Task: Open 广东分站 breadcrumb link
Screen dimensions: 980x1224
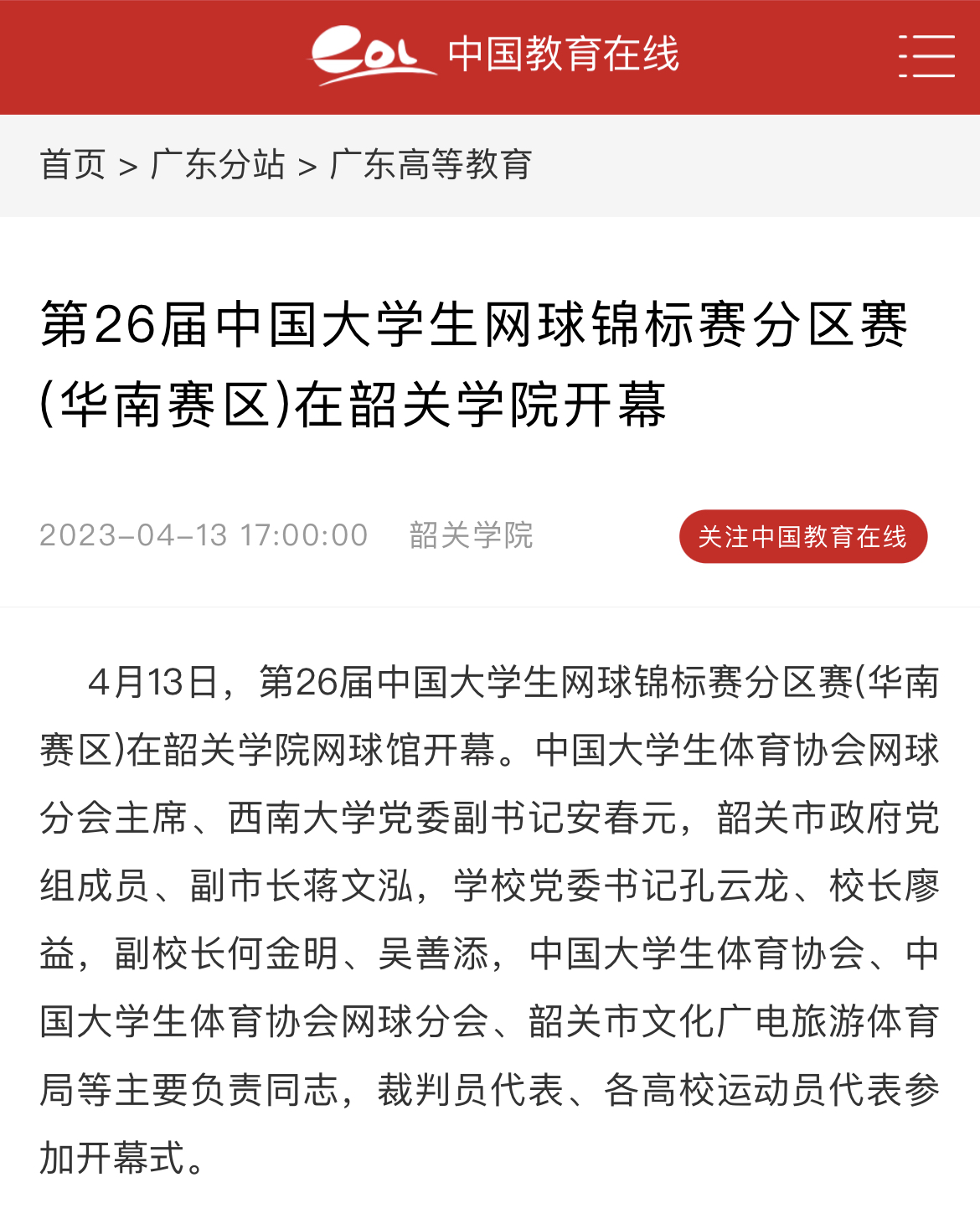Action: pos(218,164)
